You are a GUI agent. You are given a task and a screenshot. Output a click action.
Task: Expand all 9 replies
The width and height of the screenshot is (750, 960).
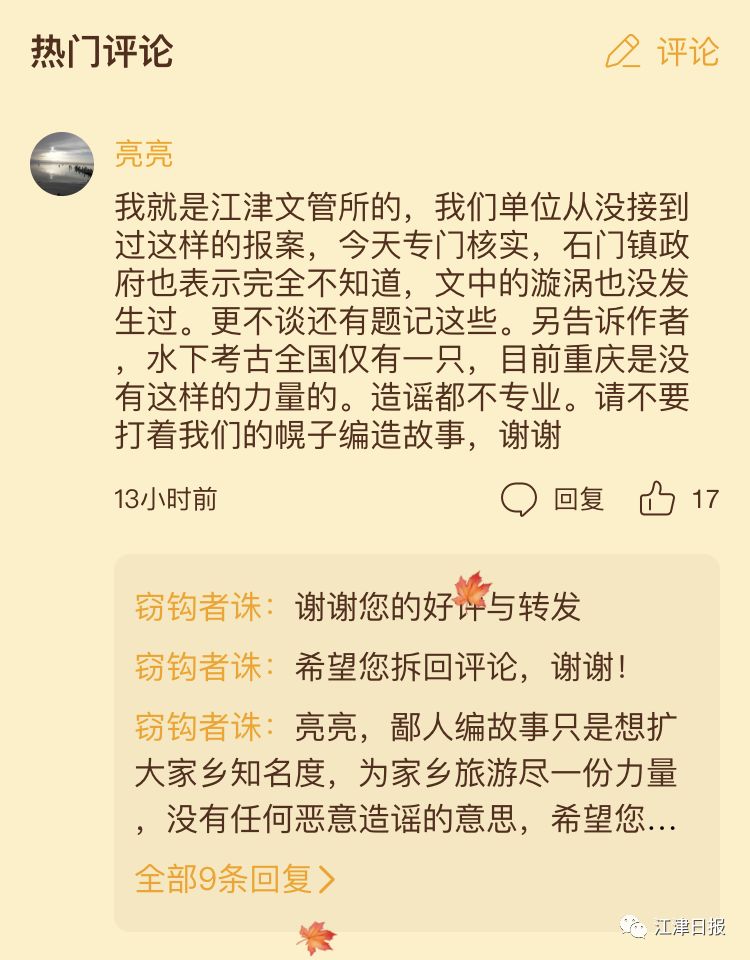point(235,879)
